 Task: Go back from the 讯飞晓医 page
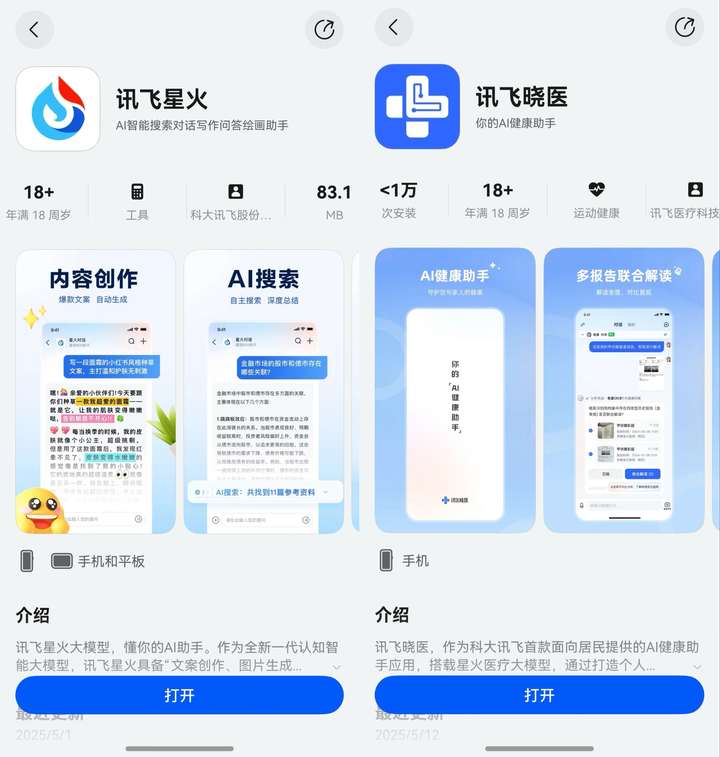pos(394,28)
